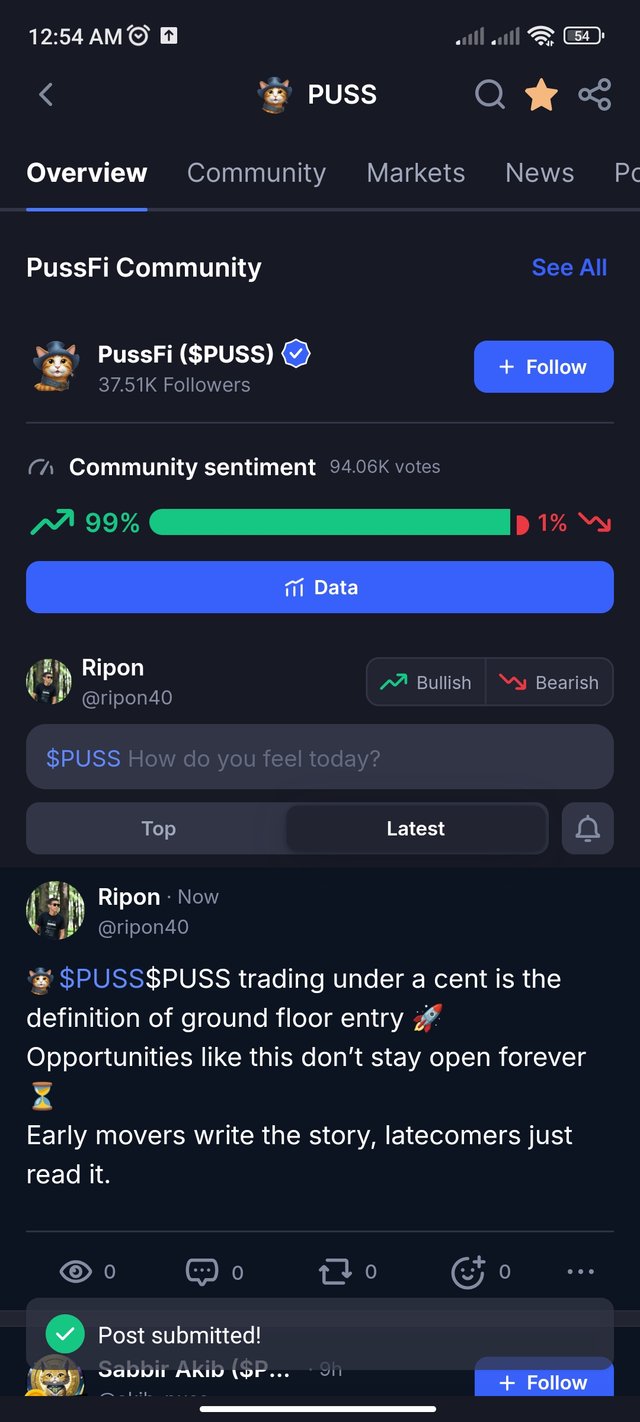Screen dimensions: 640x1422
Task: Add a reaction to Ripon's post
Action: tap(468, 1272)
